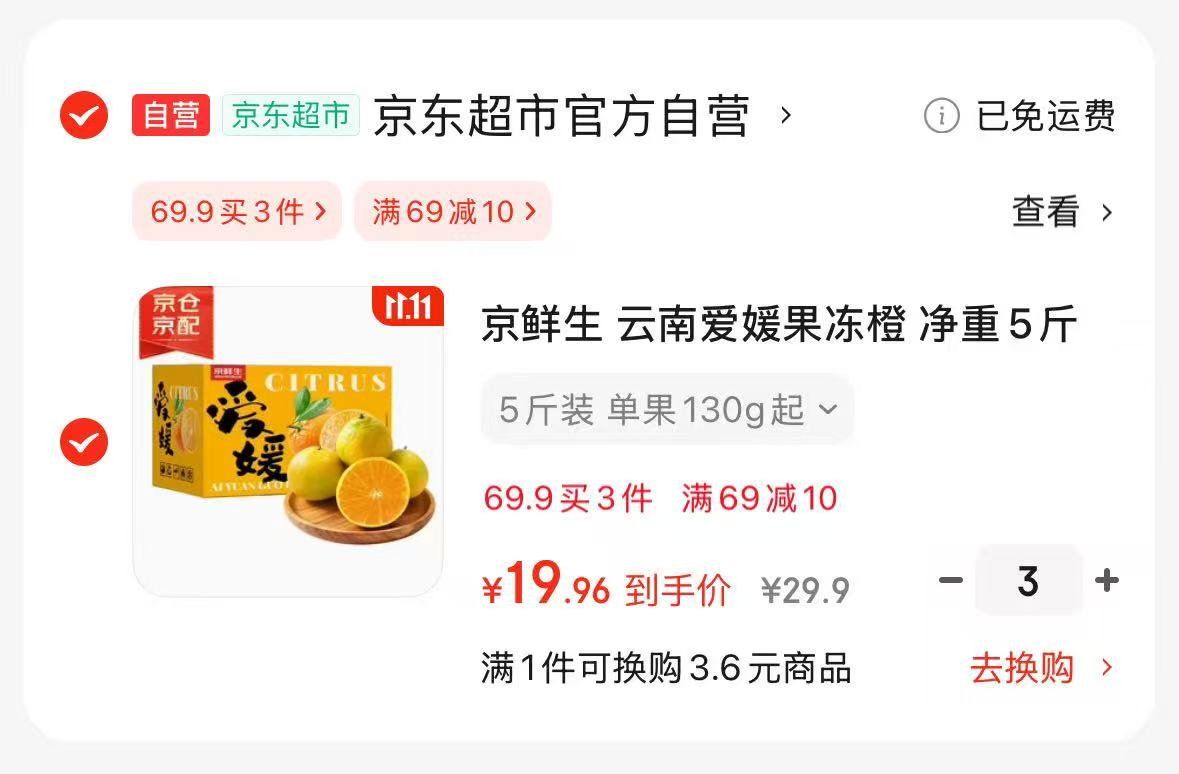
Task: Uncheck the 京东超市官方自营 store checkbox
Action: (84, 117)
